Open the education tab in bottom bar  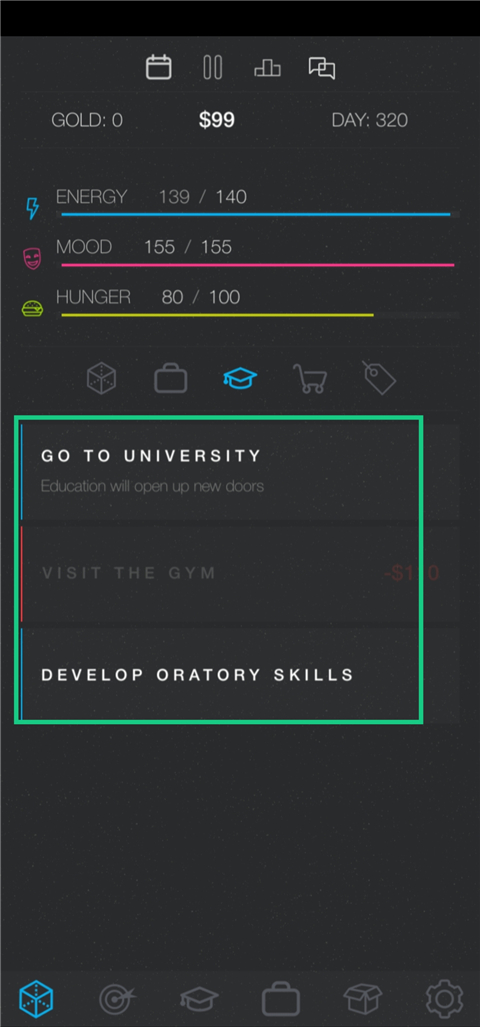199,999
